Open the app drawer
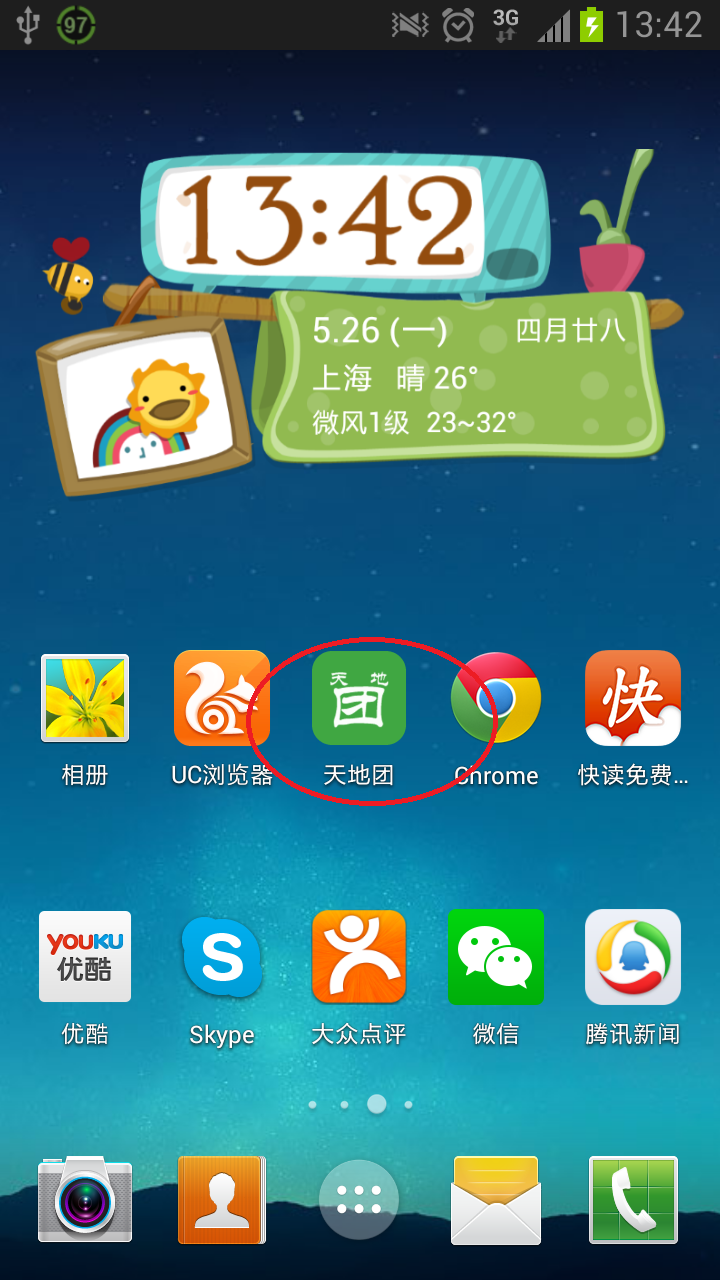720x1280 pixels. tap(359, 1200)
